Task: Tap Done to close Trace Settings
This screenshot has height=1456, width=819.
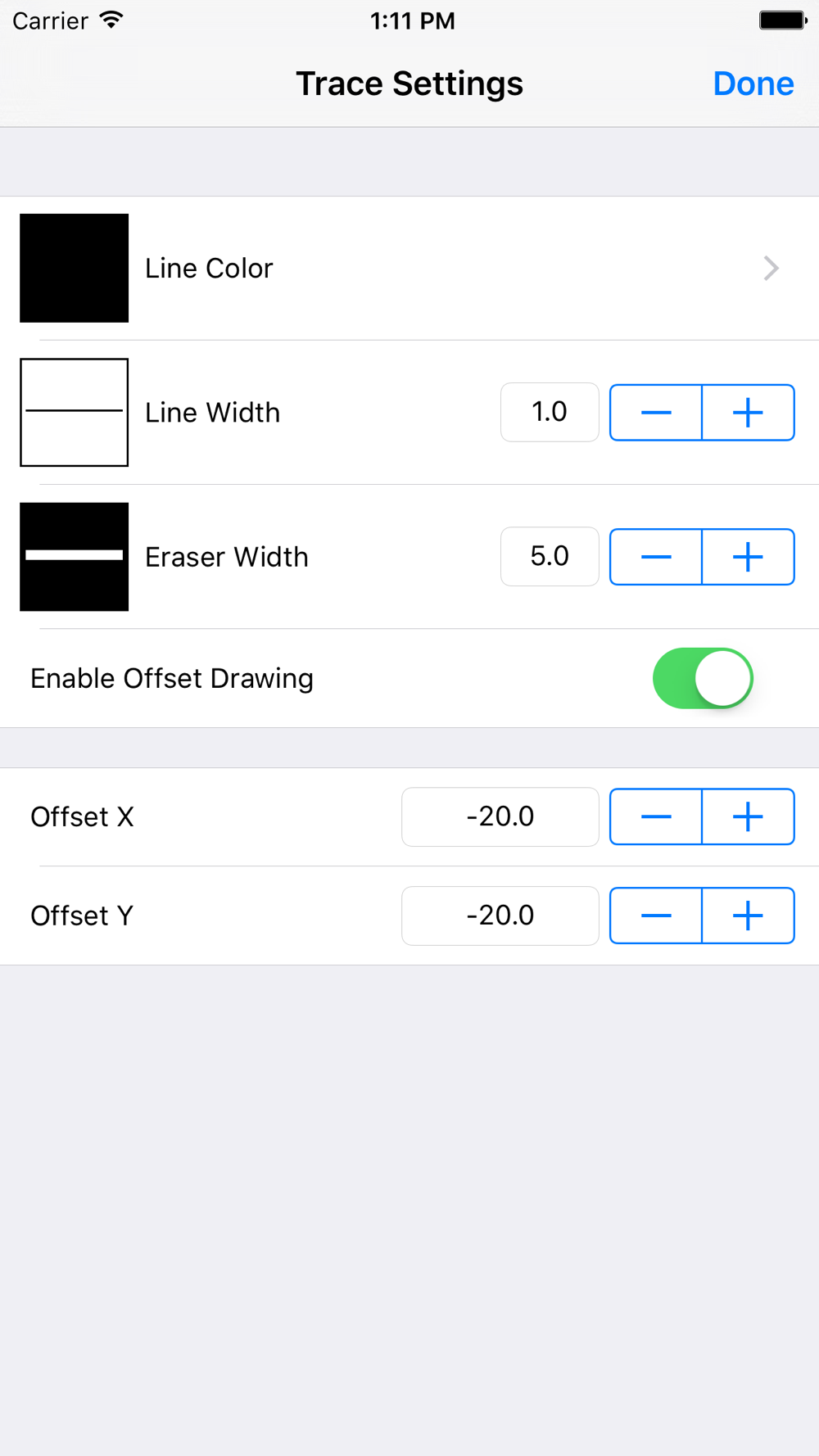Action: point(753,84)
